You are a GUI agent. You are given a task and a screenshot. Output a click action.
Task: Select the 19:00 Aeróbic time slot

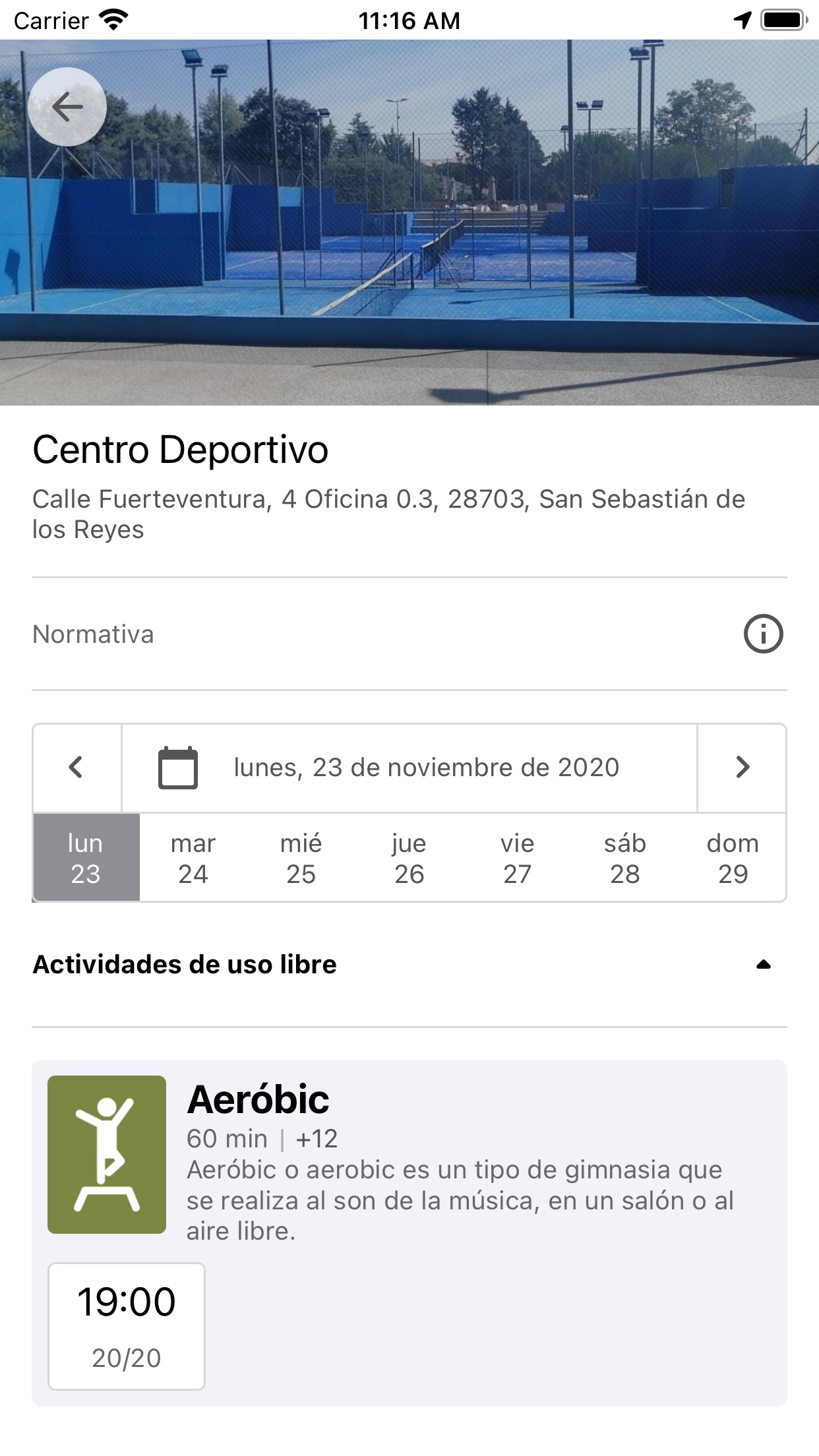pyautogui.click(x=127, y=1326)
